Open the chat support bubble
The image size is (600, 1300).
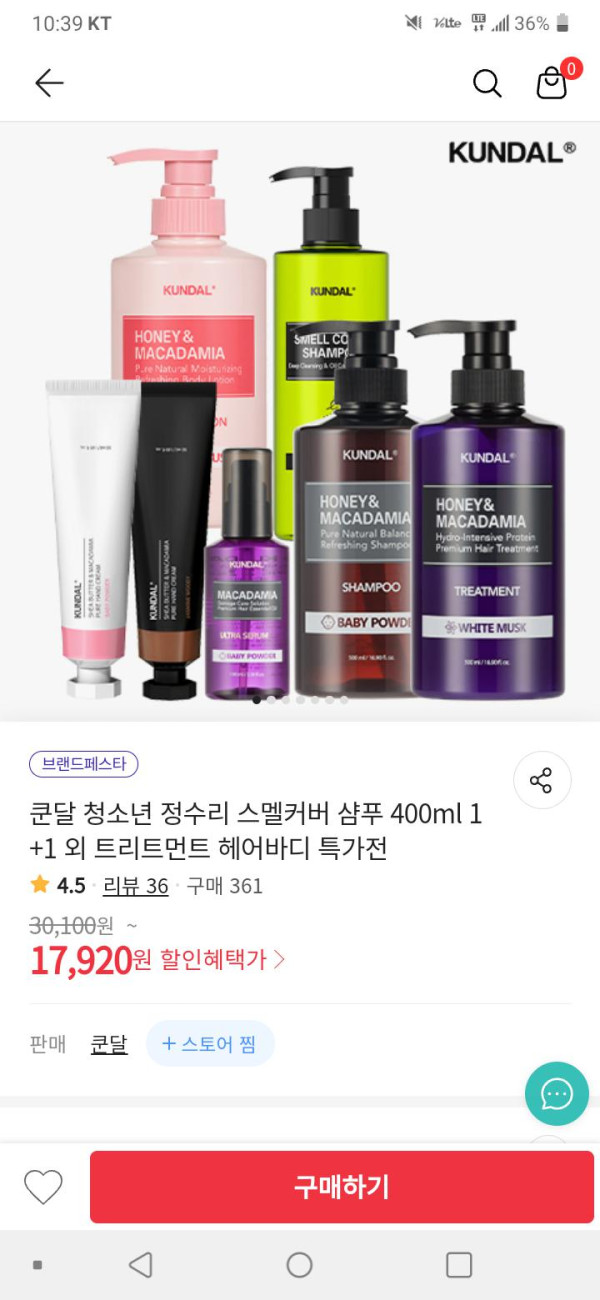[556, 1094]
